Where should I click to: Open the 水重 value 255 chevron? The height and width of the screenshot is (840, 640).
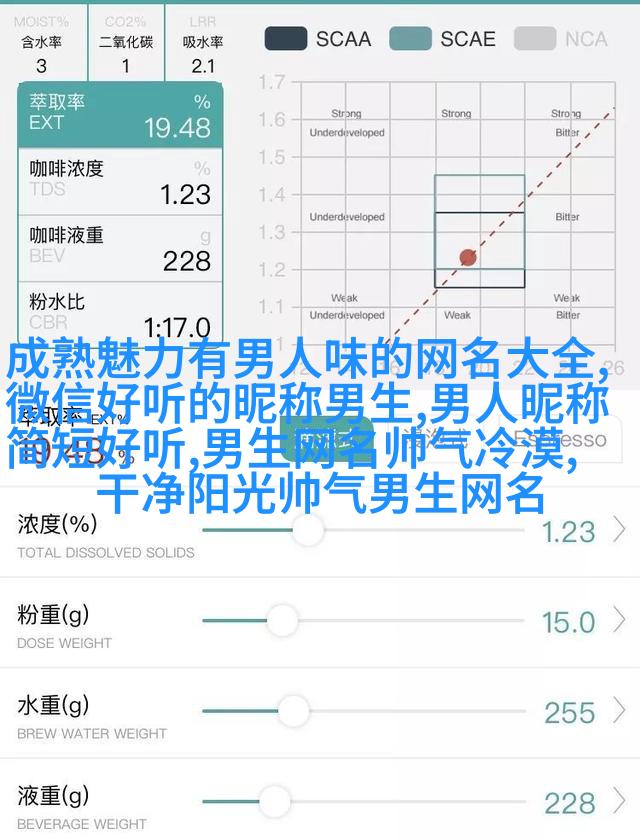pyautogui.click(x=620, y=711)
